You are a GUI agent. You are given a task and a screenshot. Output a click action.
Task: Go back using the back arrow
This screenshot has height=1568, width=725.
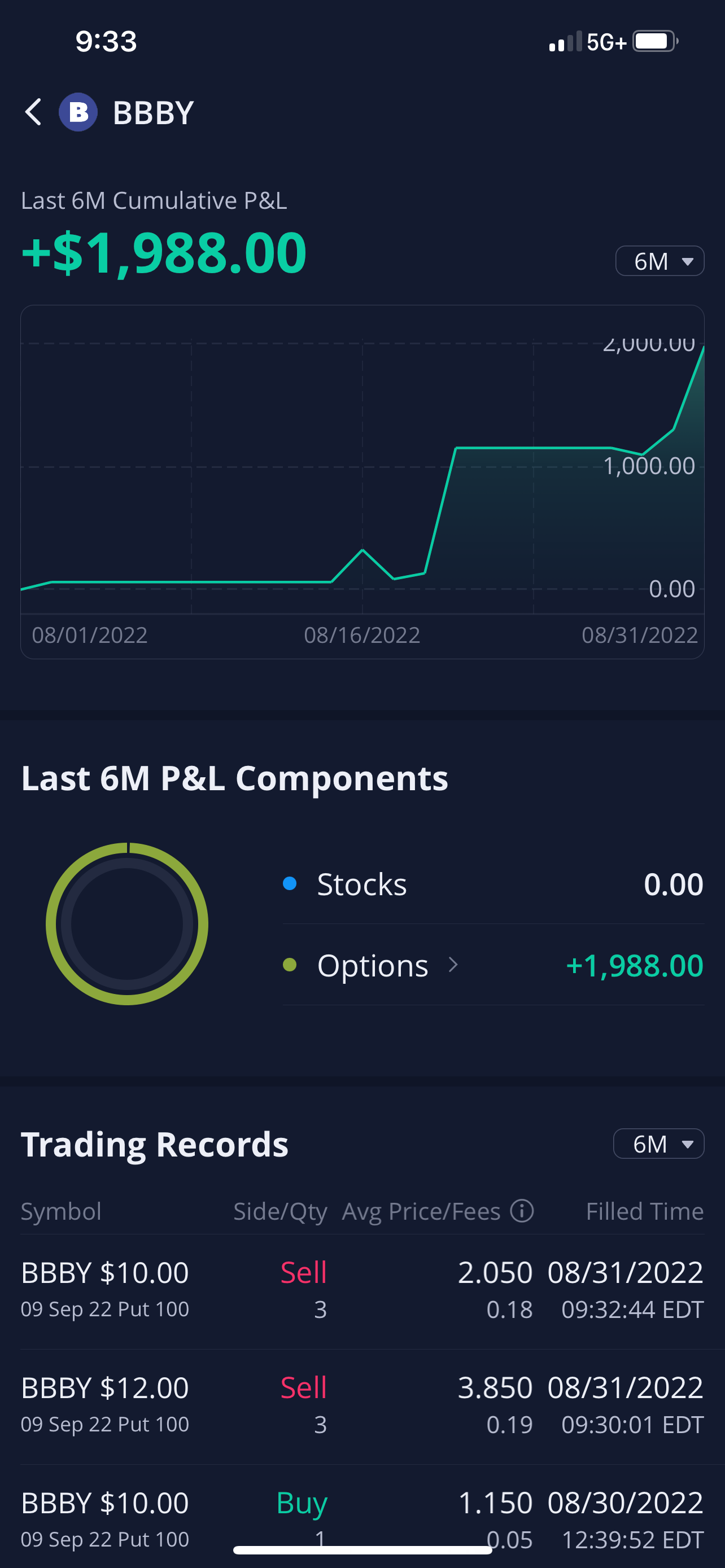click(33, 113)
